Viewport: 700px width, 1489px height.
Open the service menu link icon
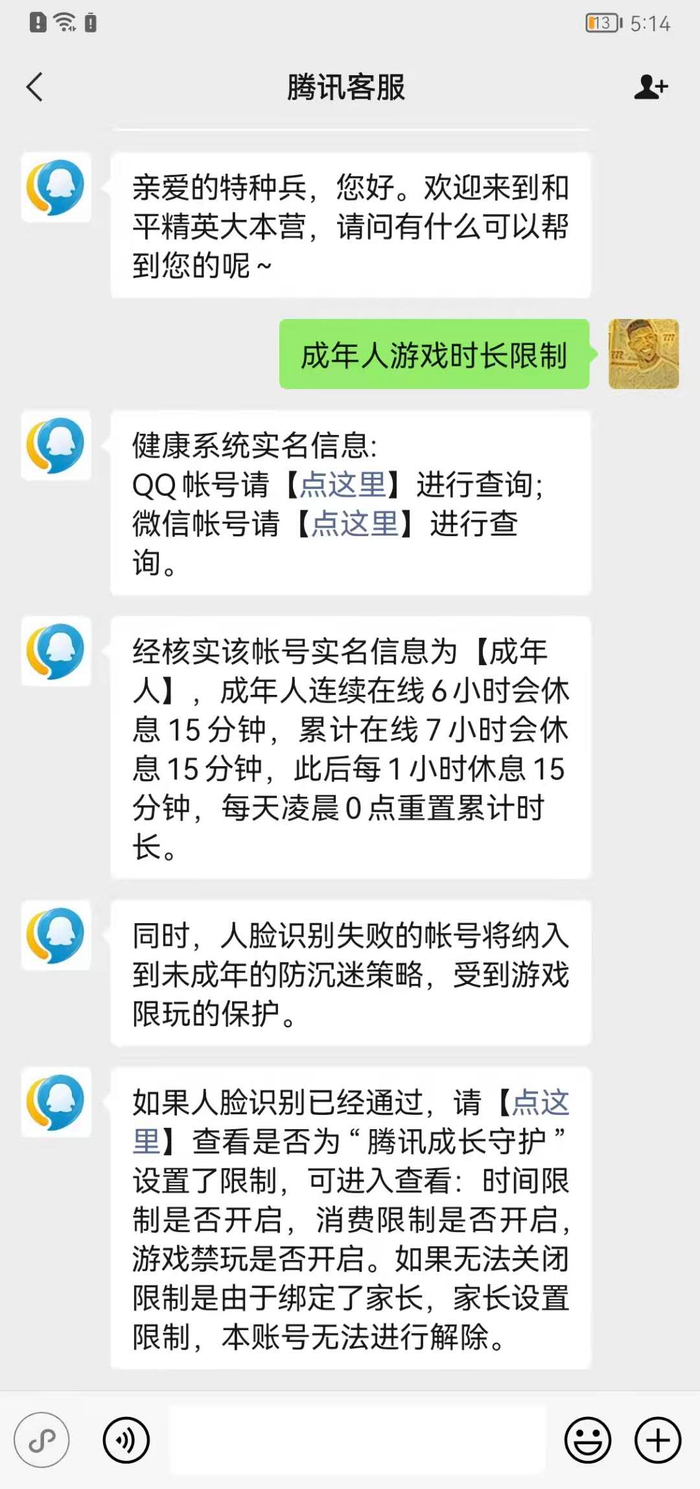click(x=42, y=1440)
